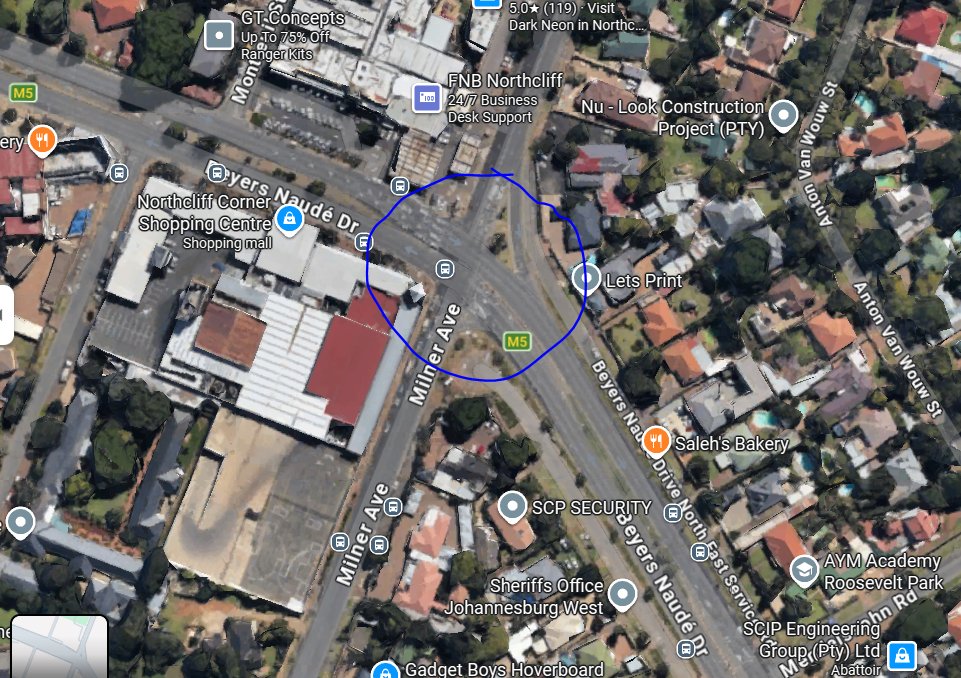Select the Lets Print location pin
The image size is (961, 678).
(586, 278)
